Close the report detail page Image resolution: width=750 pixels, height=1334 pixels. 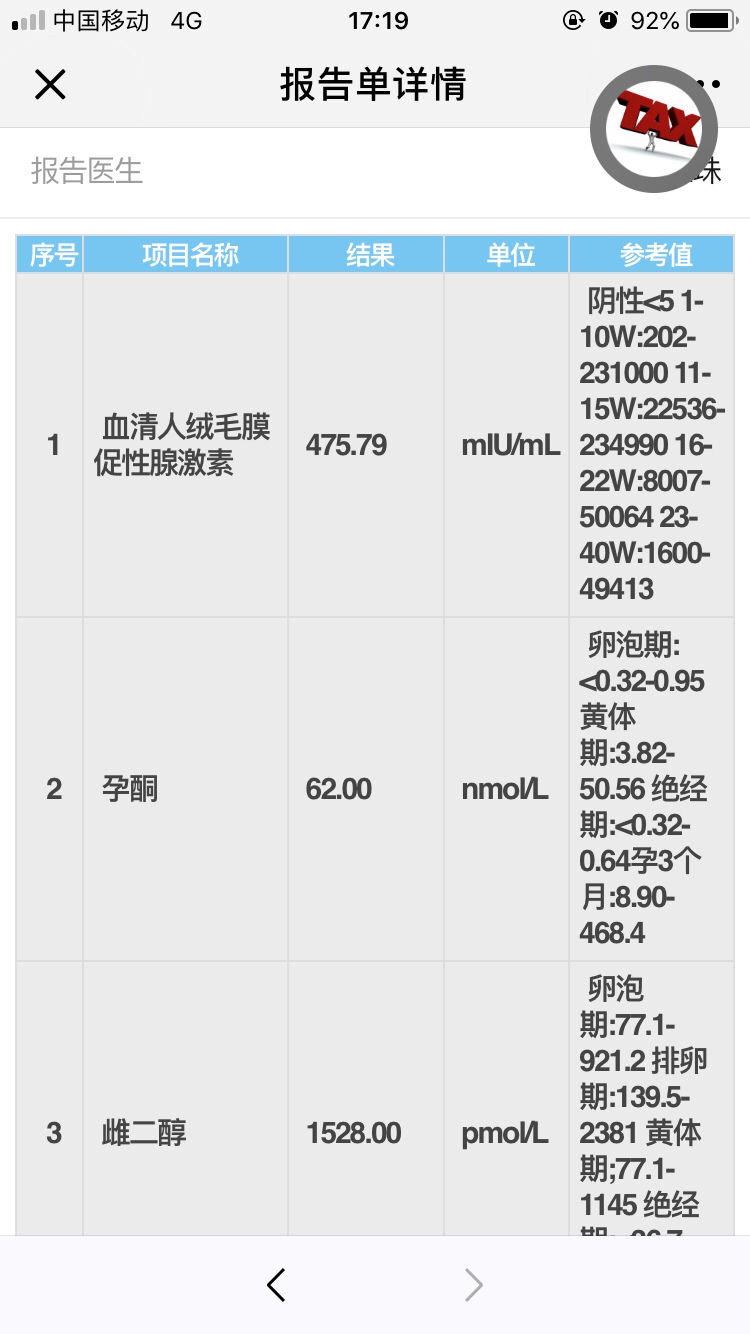(50, 85)
